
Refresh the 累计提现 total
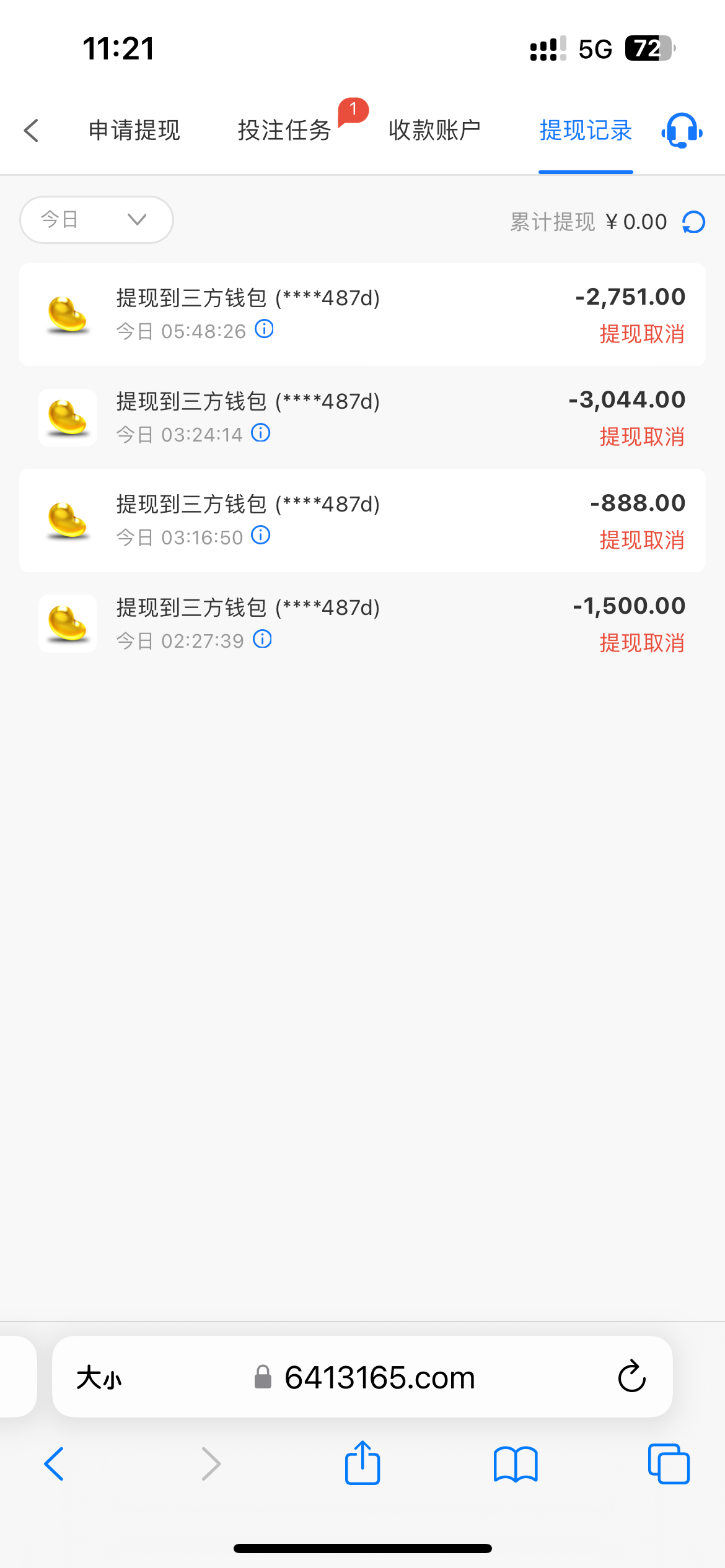point(693,222)
